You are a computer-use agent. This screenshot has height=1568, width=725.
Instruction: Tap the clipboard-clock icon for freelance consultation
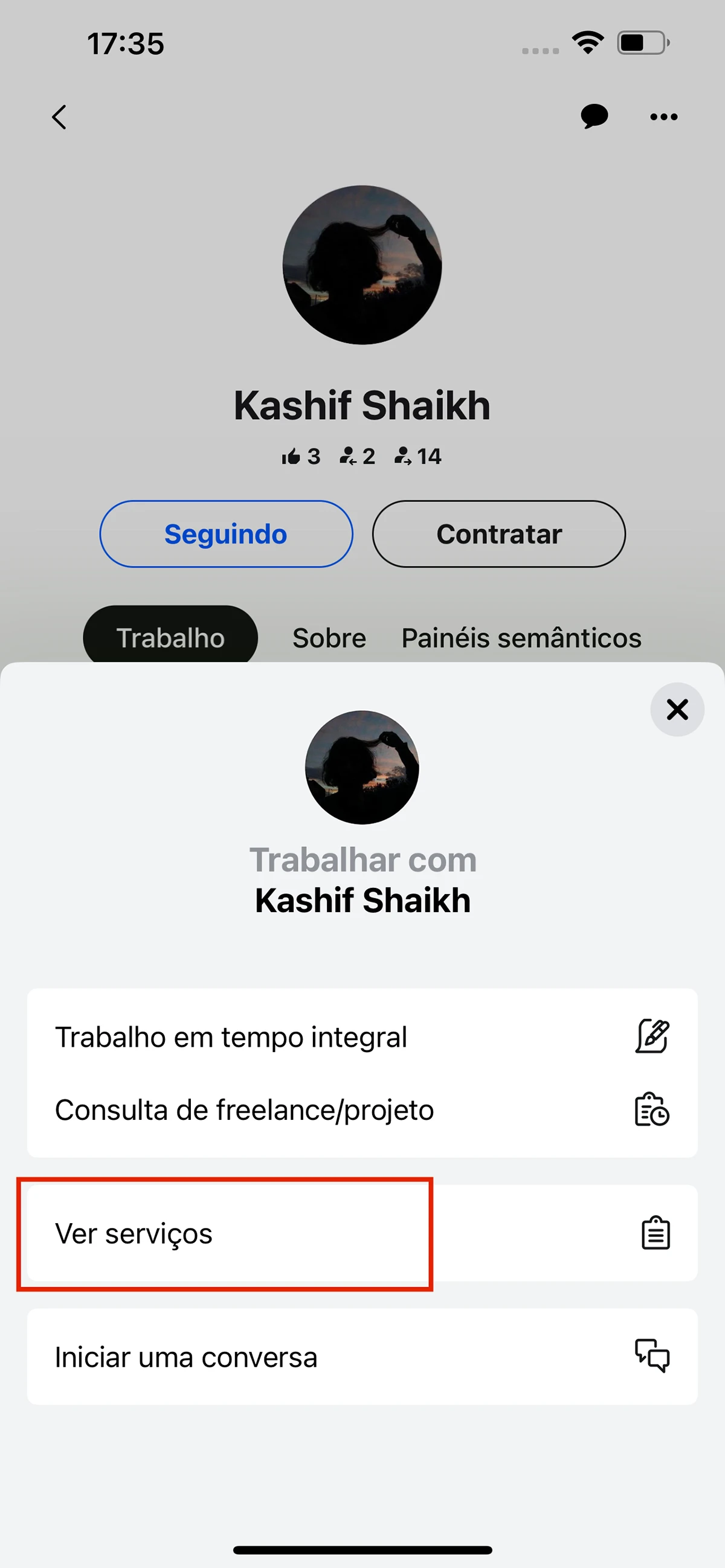pos(651,1110)
